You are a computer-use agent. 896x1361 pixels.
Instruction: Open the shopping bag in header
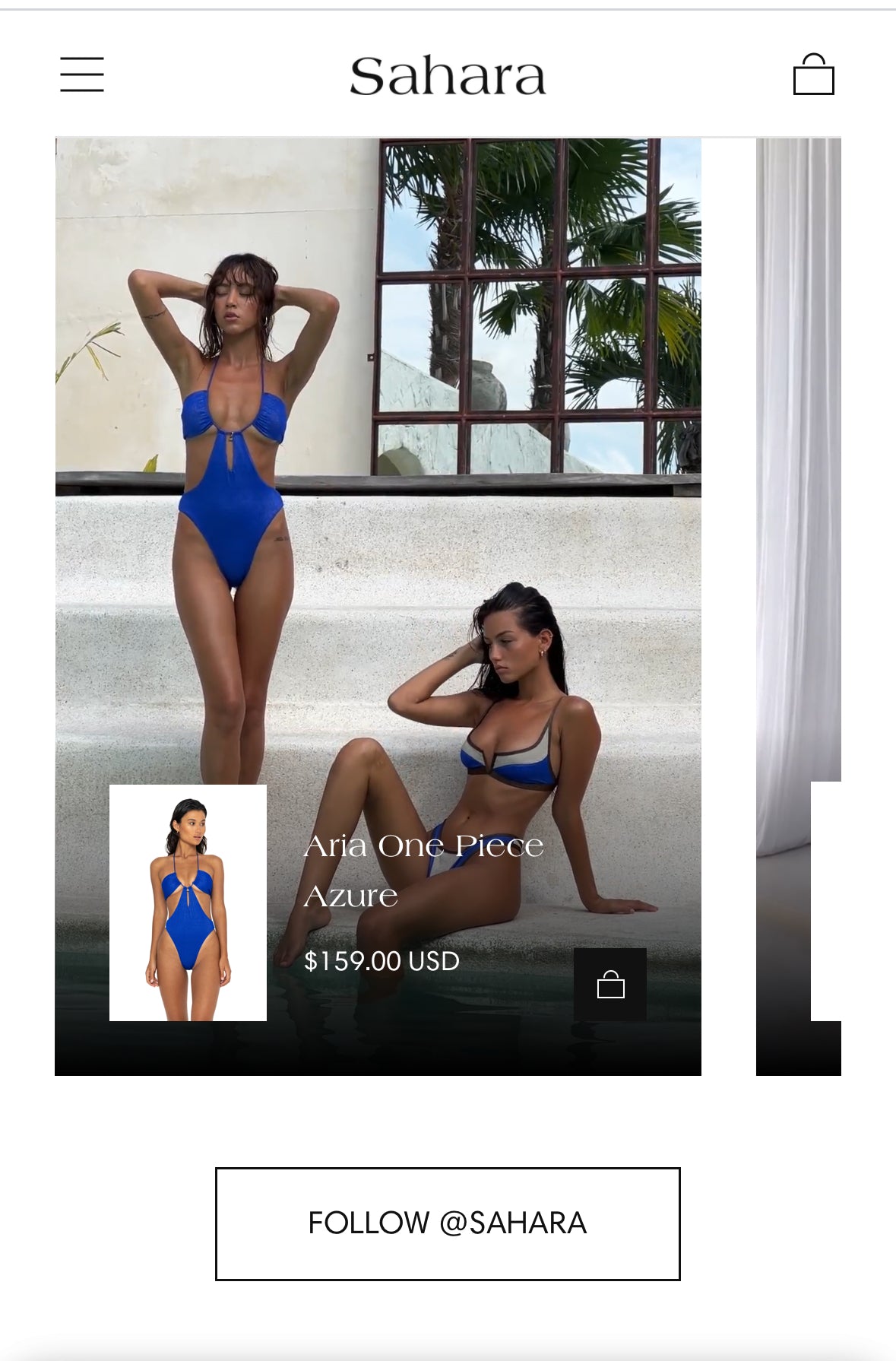click(813, 75)
